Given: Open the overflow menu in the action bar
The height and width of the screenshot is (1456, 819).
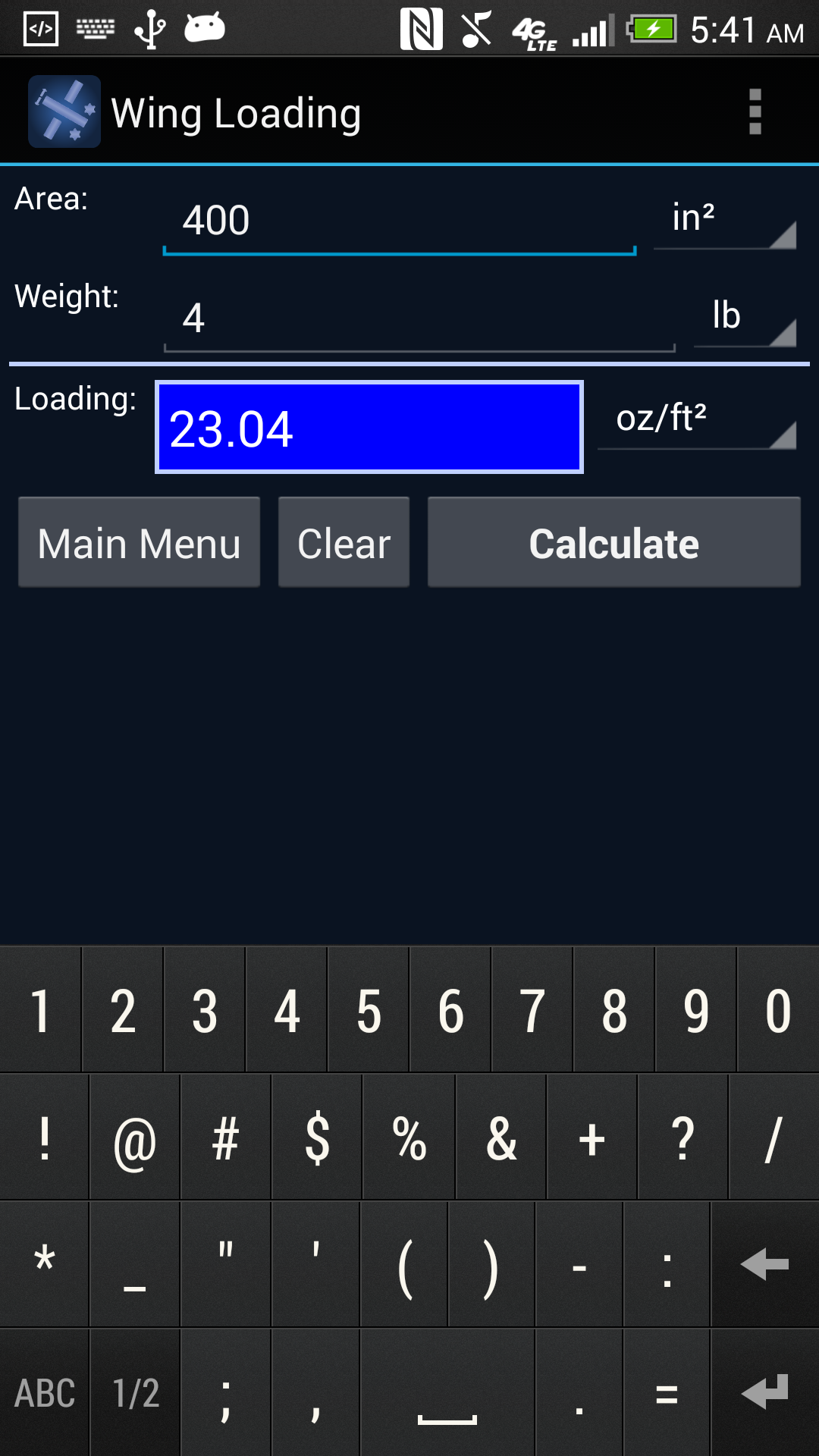Looking at the screenshot, I should point(755,111).
